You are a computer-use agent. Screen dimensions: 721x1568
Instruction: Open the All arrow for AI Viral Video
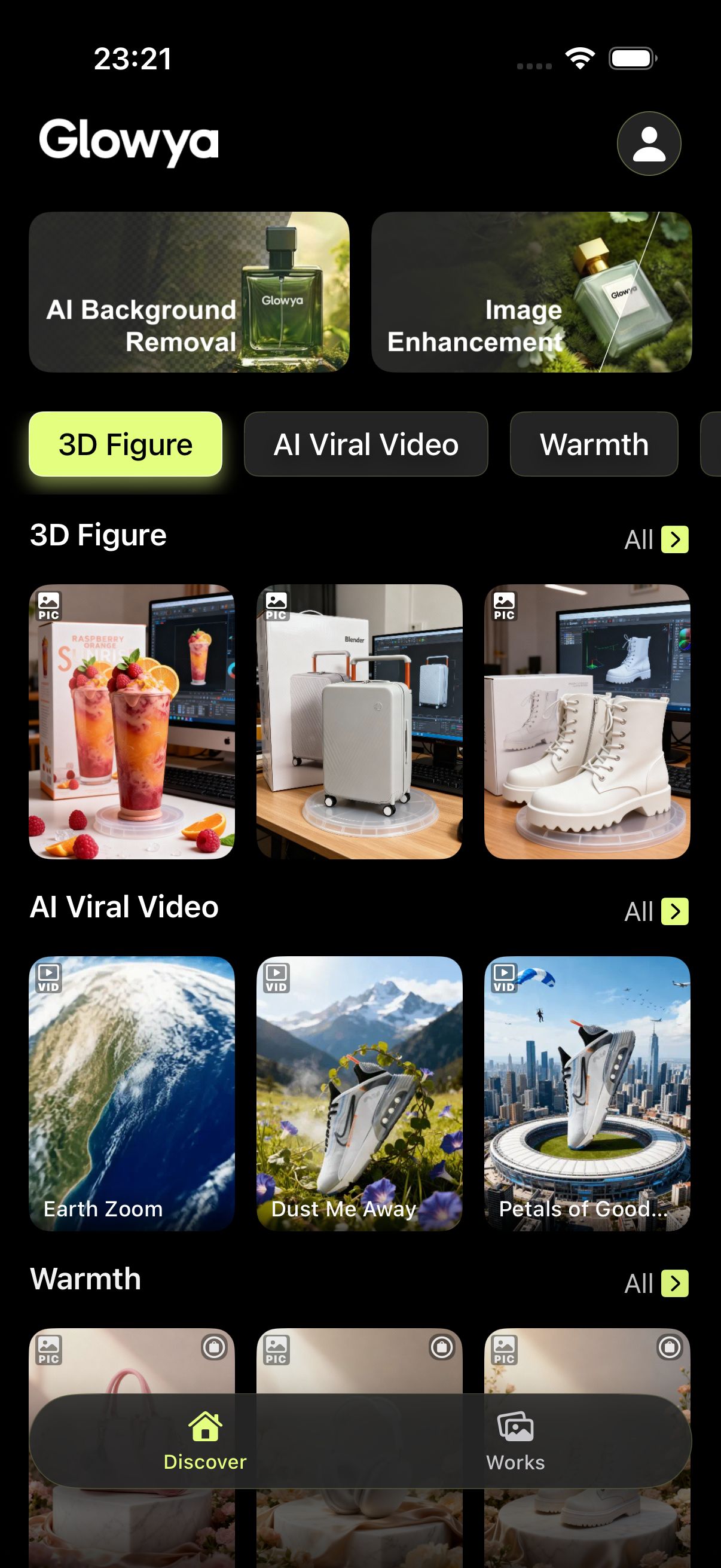coord(656,911)
